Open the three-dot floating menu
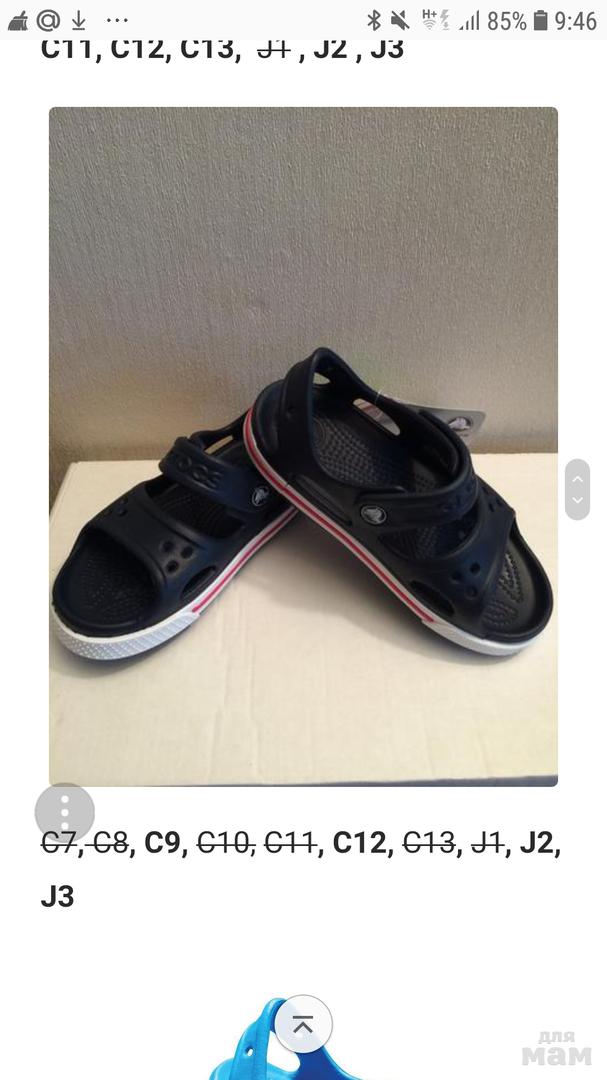 point(65,812)
